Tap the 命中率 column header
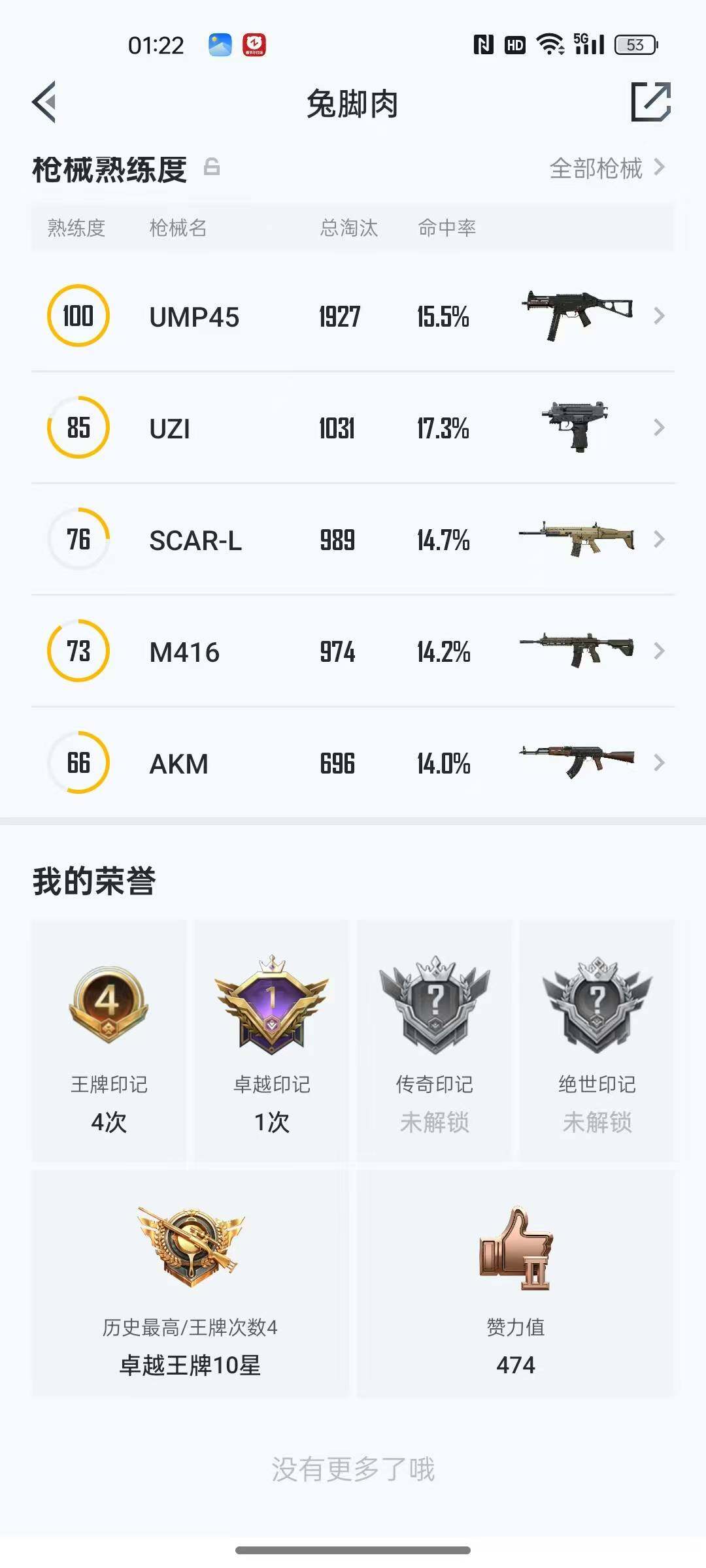Viewport: 706px width, 1568px height. point(446,228)
